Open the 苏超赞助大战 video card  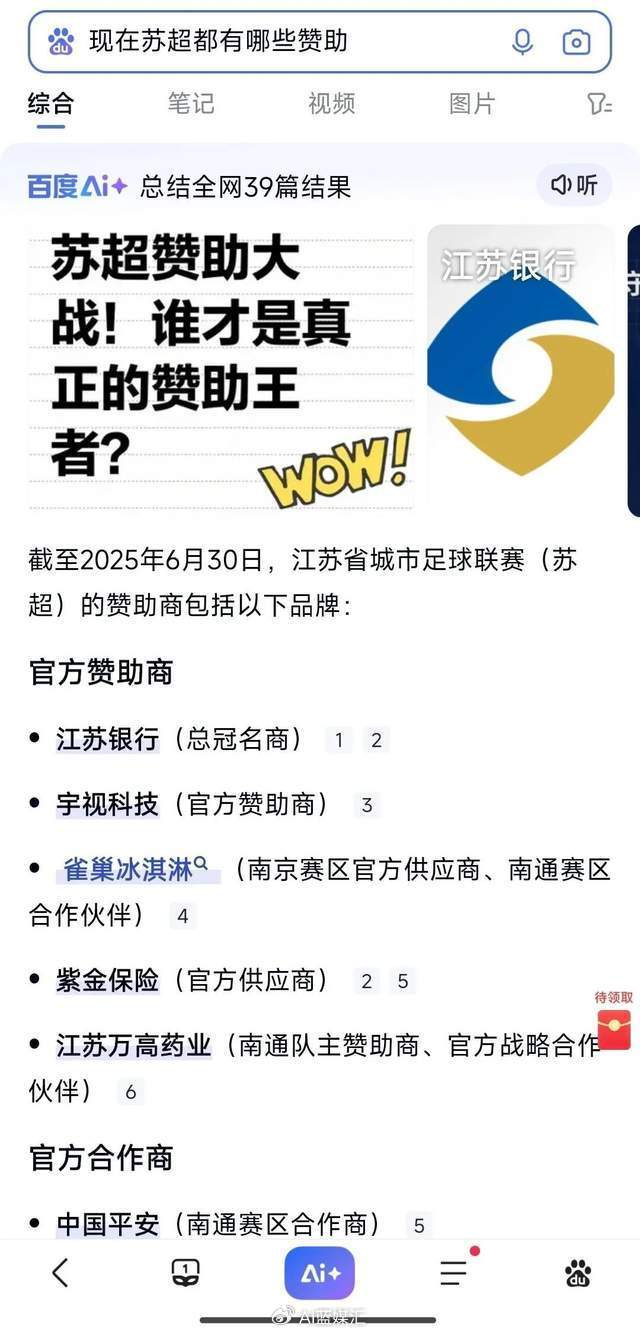pyautogui.click(x=220, y=367)
